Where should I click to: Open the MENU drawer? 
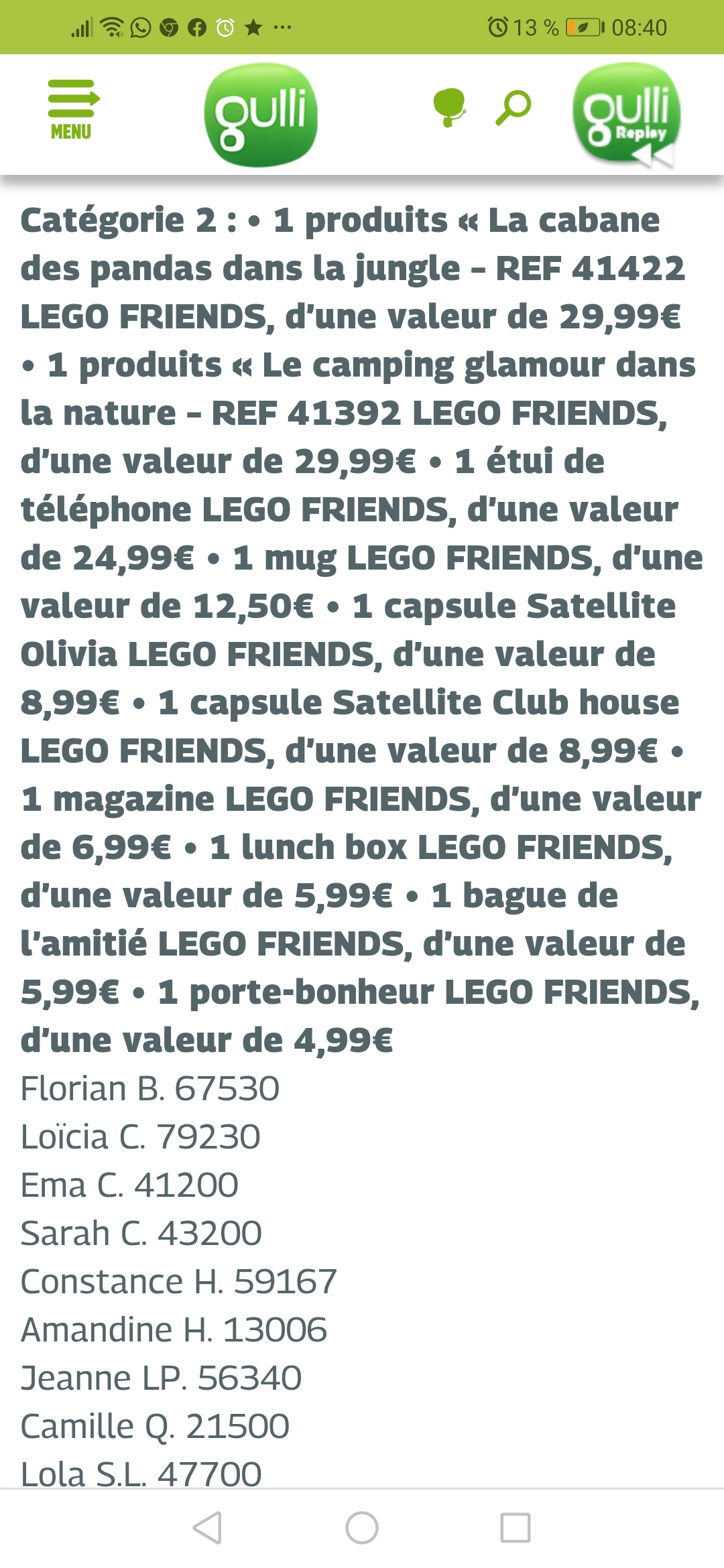(72, 110)
